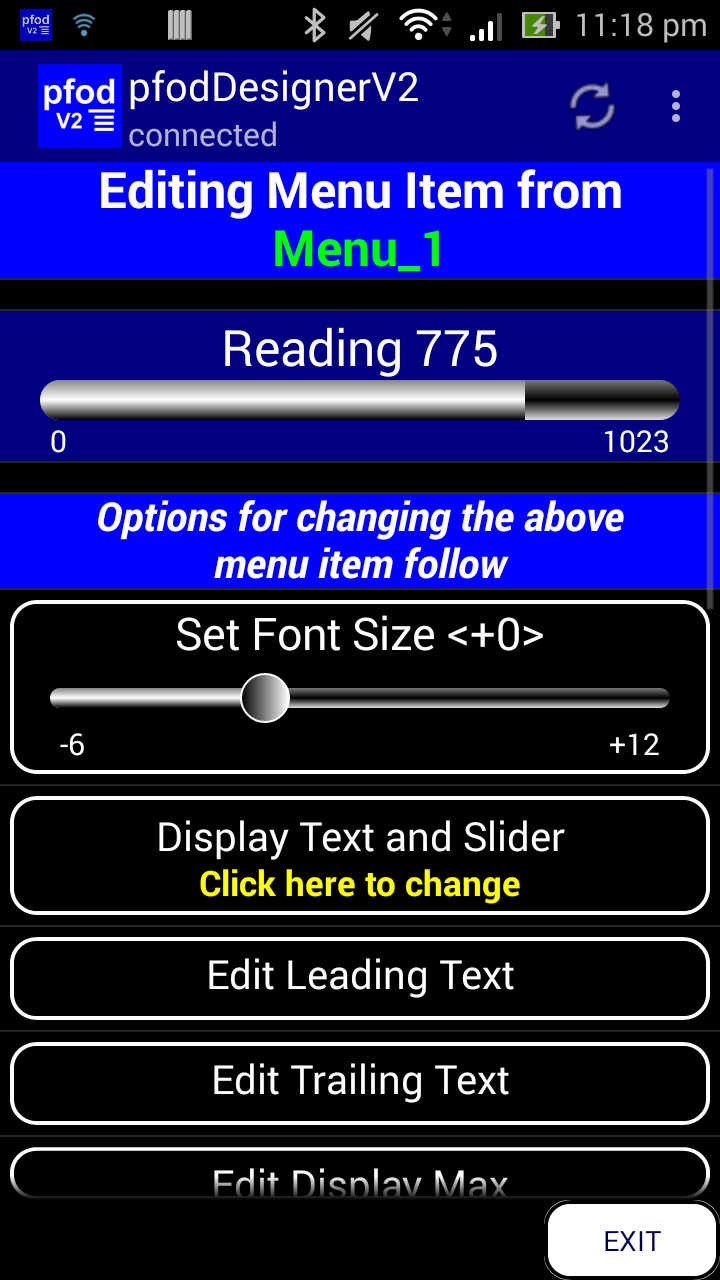Change the Display Text and Slider option
Screen dimensions: 720x1280
click(x=360, y=857)
